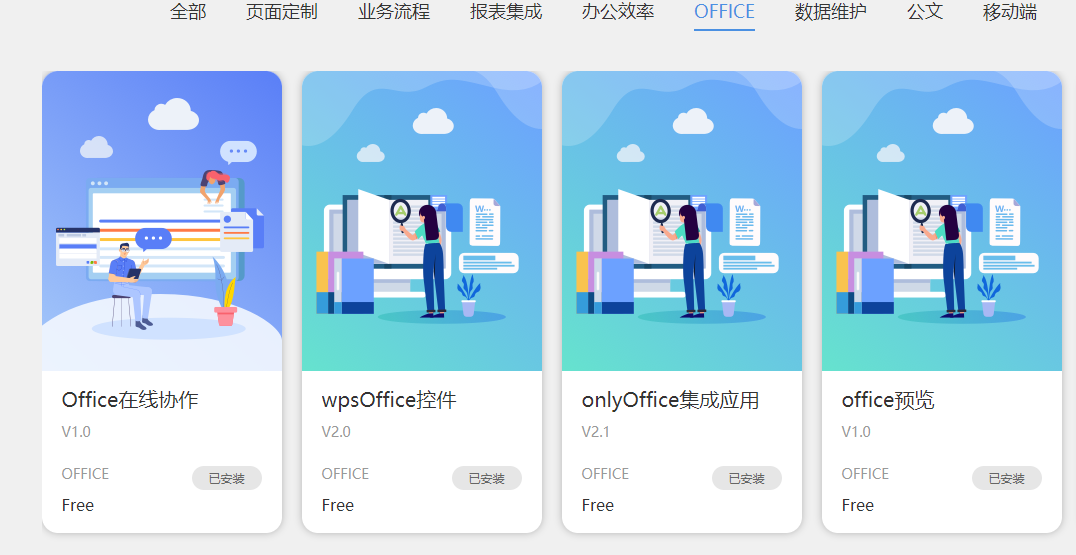Open the 业务流程 tab
This screenshot has height=555, width=1076.
(394, 12)
